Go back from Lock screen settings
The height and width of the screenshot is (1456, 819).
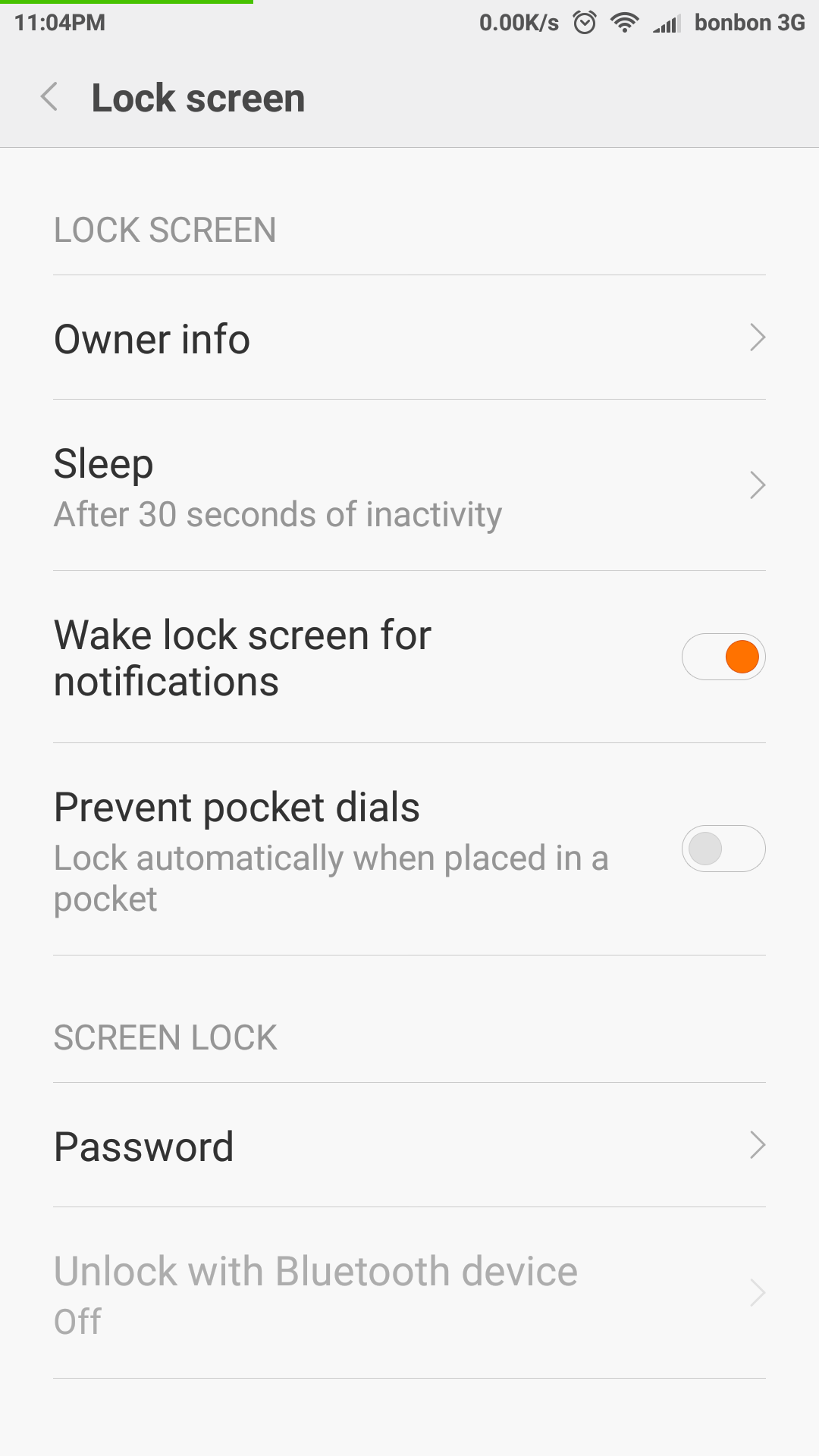click(49, 98)
